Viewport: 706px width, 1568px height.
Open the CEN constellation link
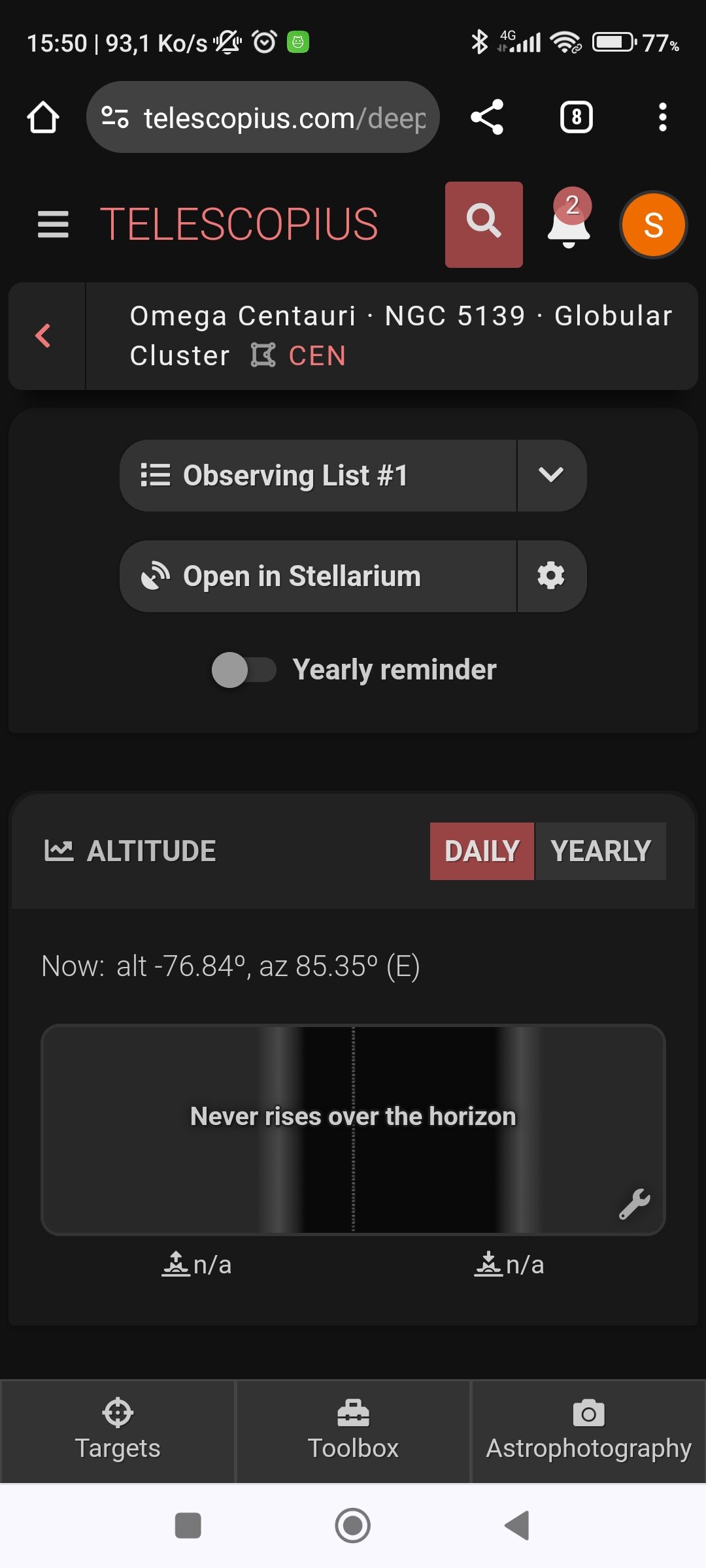tap(316, 356)
